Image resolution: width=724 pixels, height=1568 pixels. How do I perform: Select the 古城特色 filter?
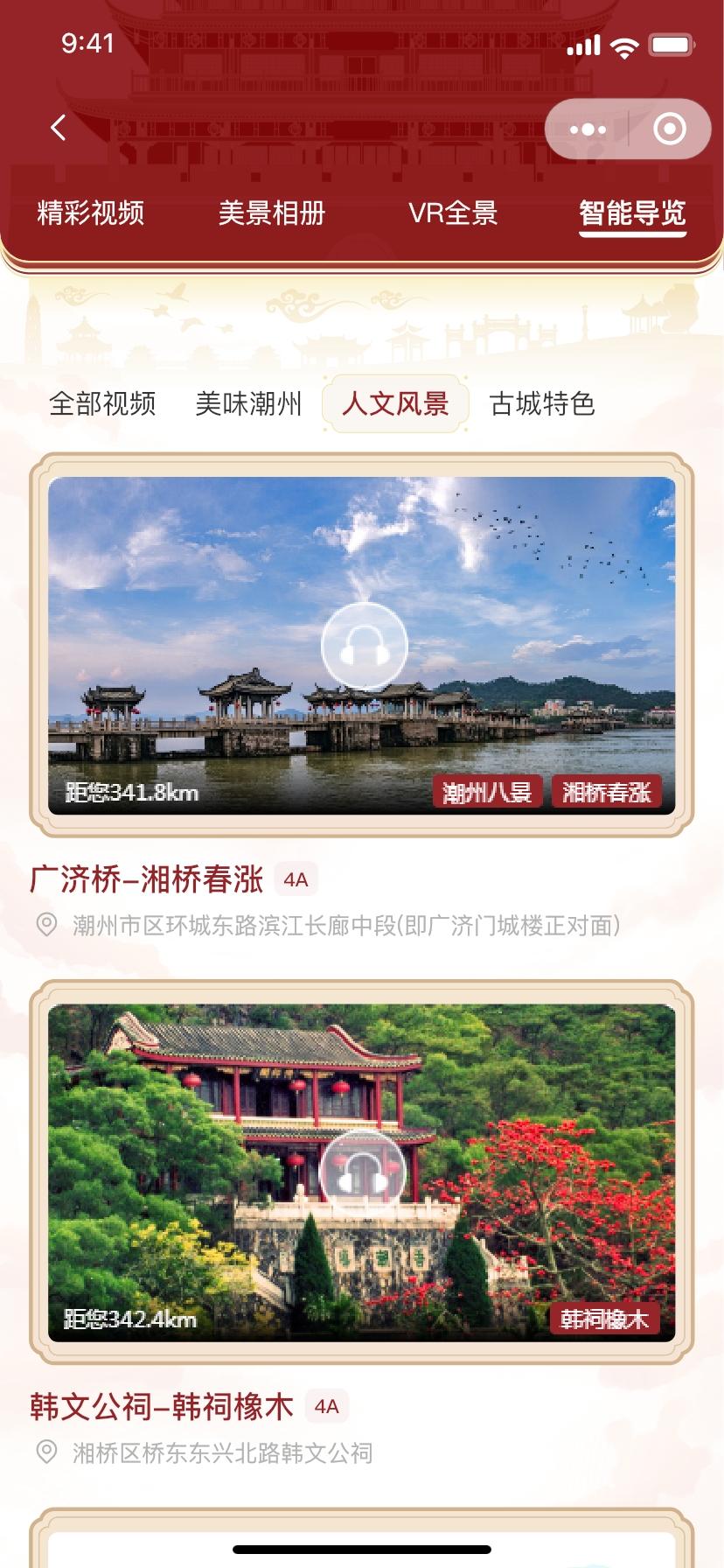pyautogui.click(x=542, y=404)
